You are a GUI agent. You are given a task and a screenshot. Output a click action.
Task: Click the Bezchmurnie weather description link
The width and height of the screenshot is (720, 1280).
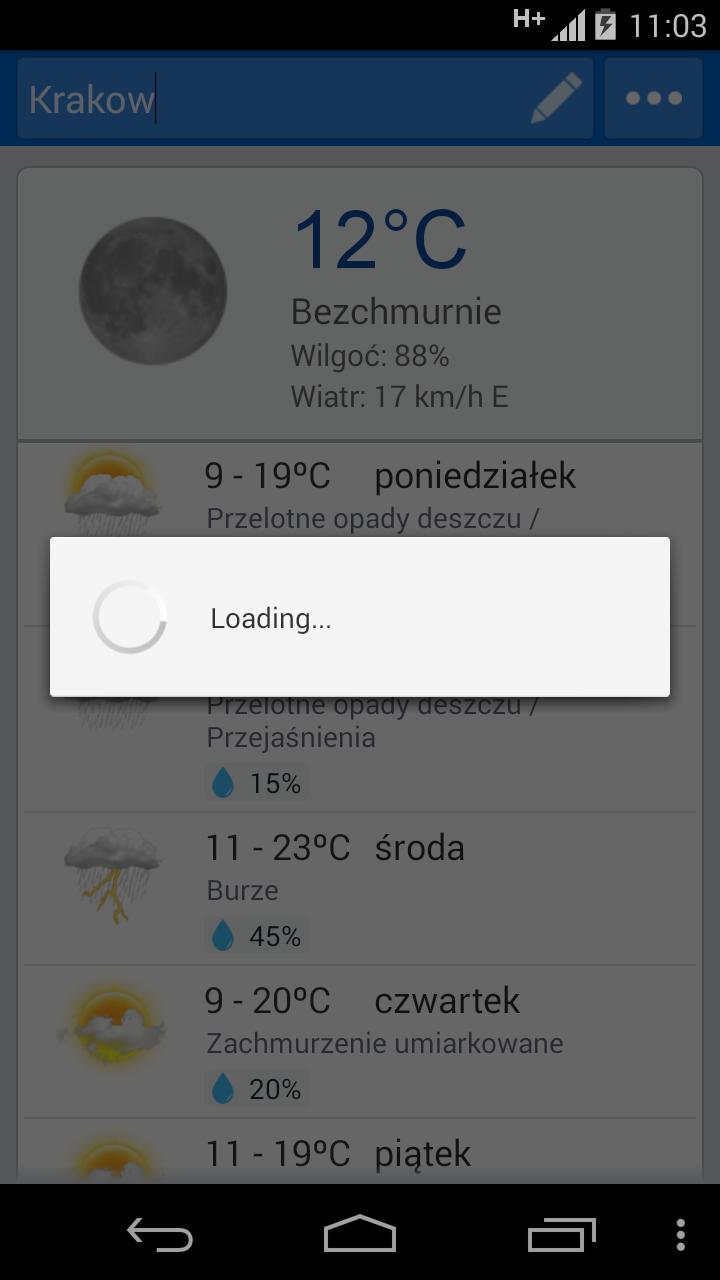(395, 311)
